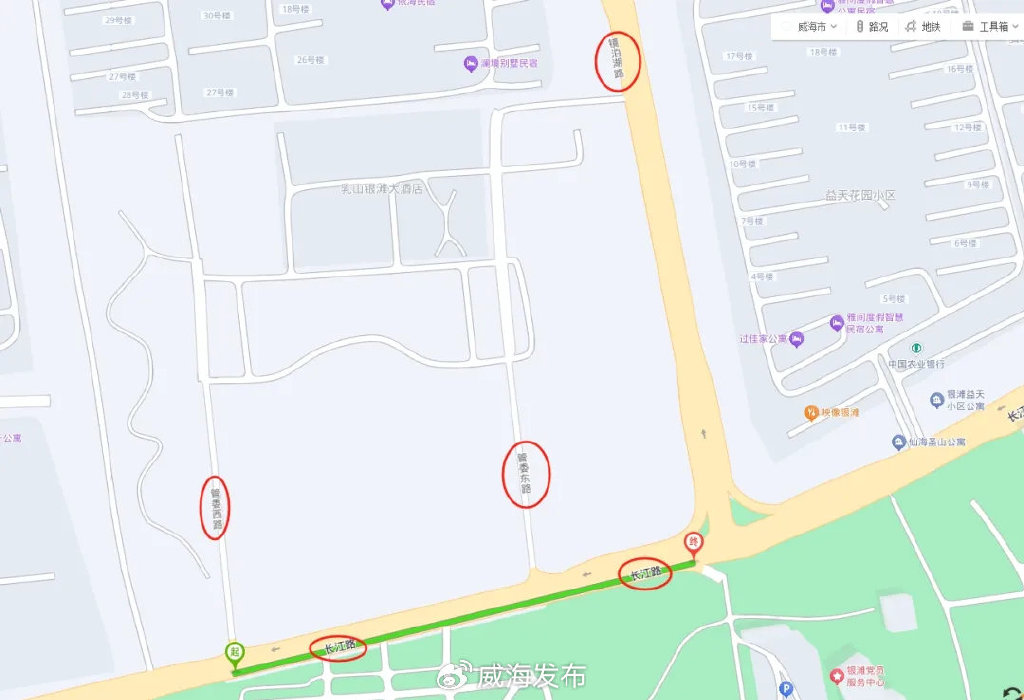Image resolution: width=1024 pixels, height=700 pixels.
Task: Select the green 起 start marker
Action: tap(234, 653)
